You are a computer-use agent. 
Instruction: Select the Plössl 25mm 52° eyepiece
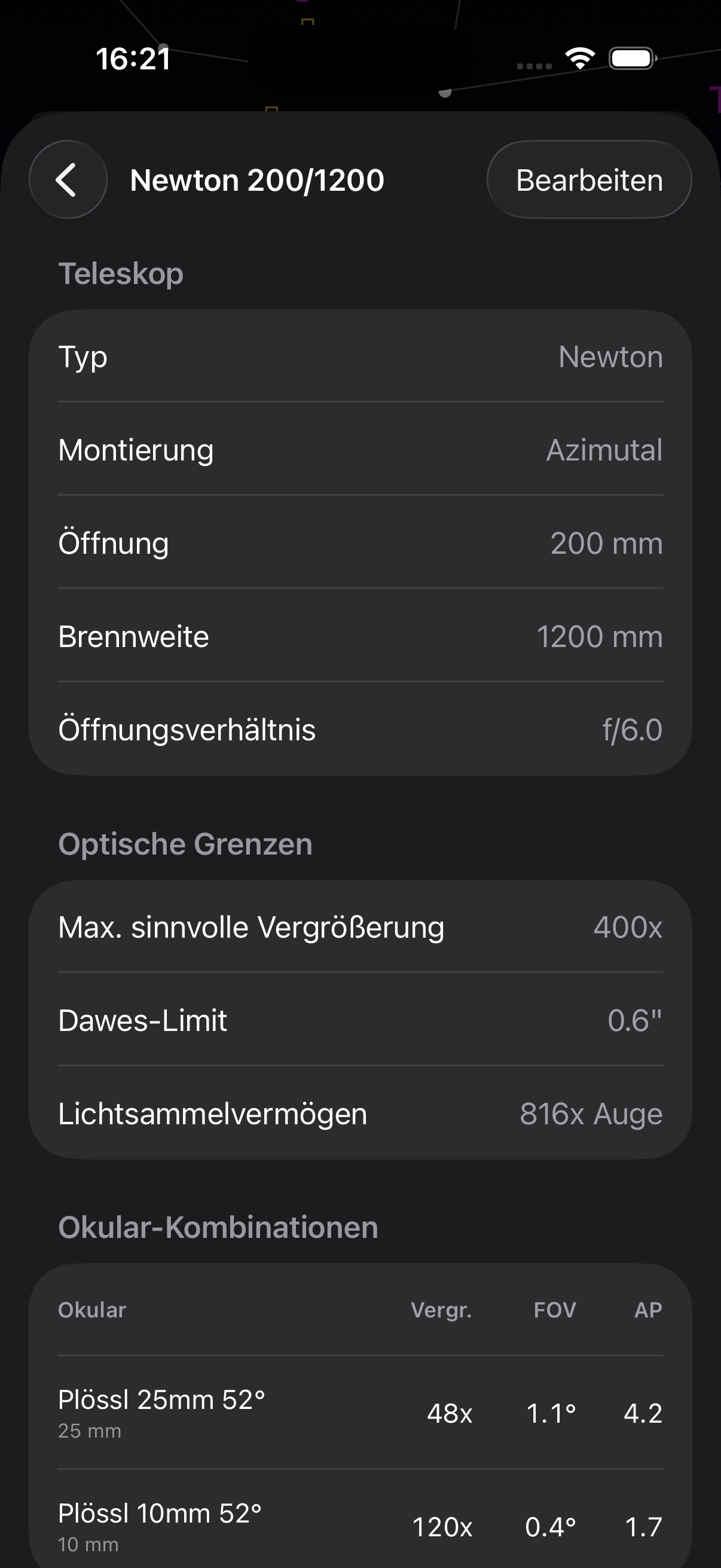360,1412
